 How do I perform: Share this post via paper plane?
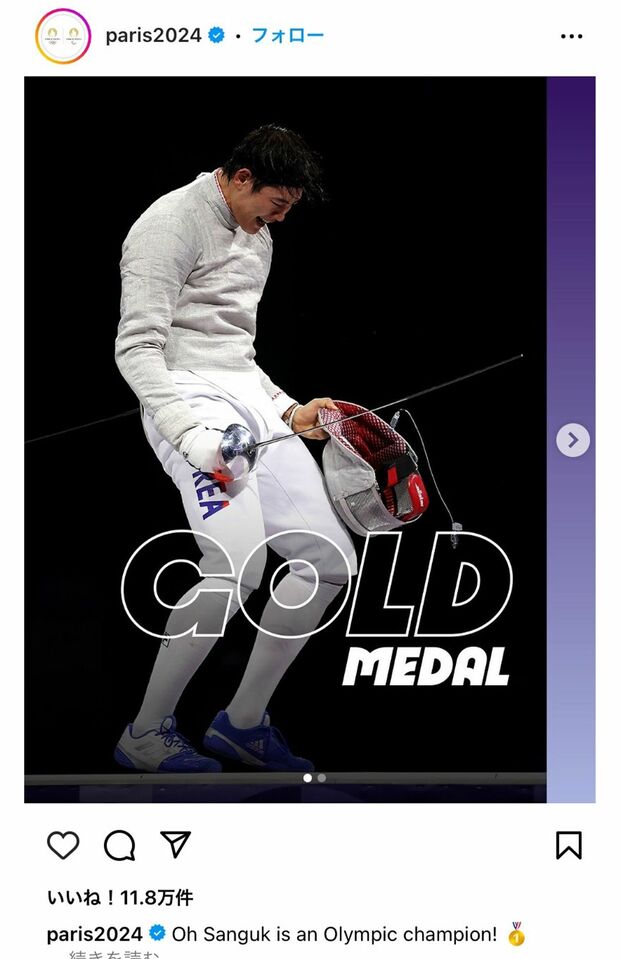[x=176, y=845]
